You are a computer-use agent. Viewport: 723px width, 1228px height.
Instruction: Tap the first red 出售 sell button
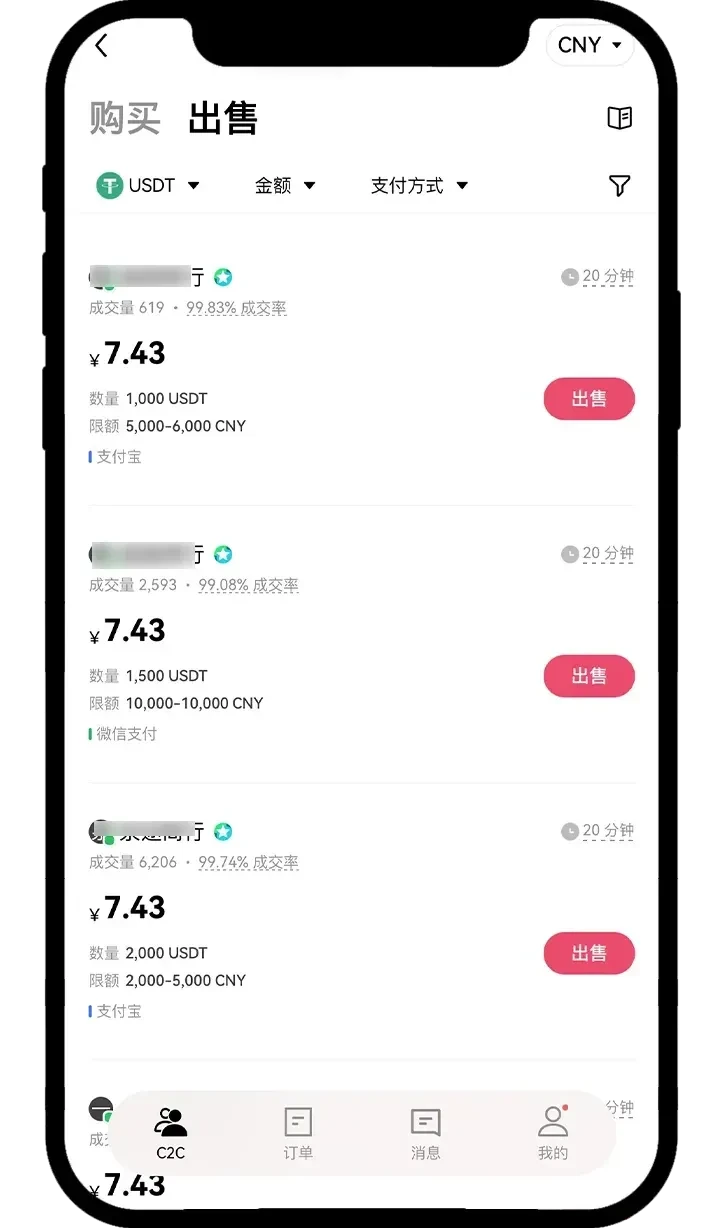[x=589, y=398]
